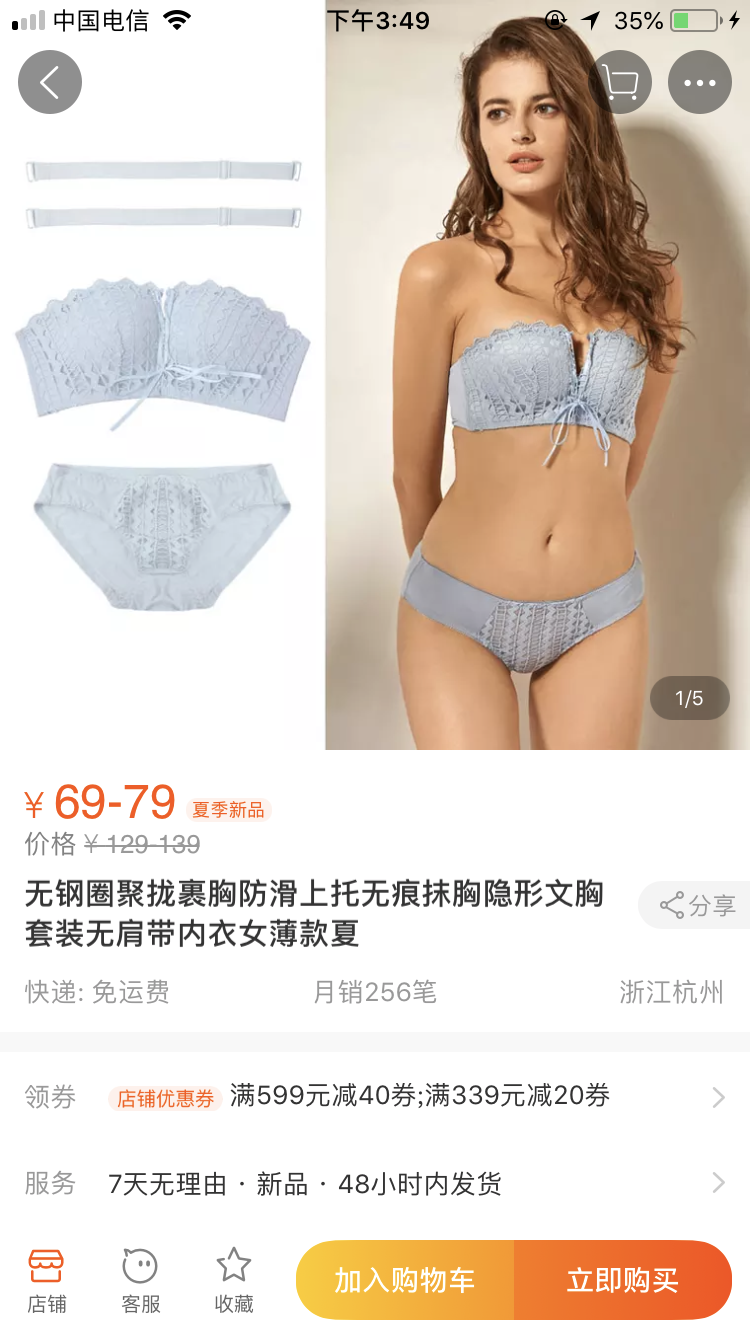Screen dimensions: 750x1334
Task: Add item to favorites with 收藏
Action: click(x=234, y=1280)
